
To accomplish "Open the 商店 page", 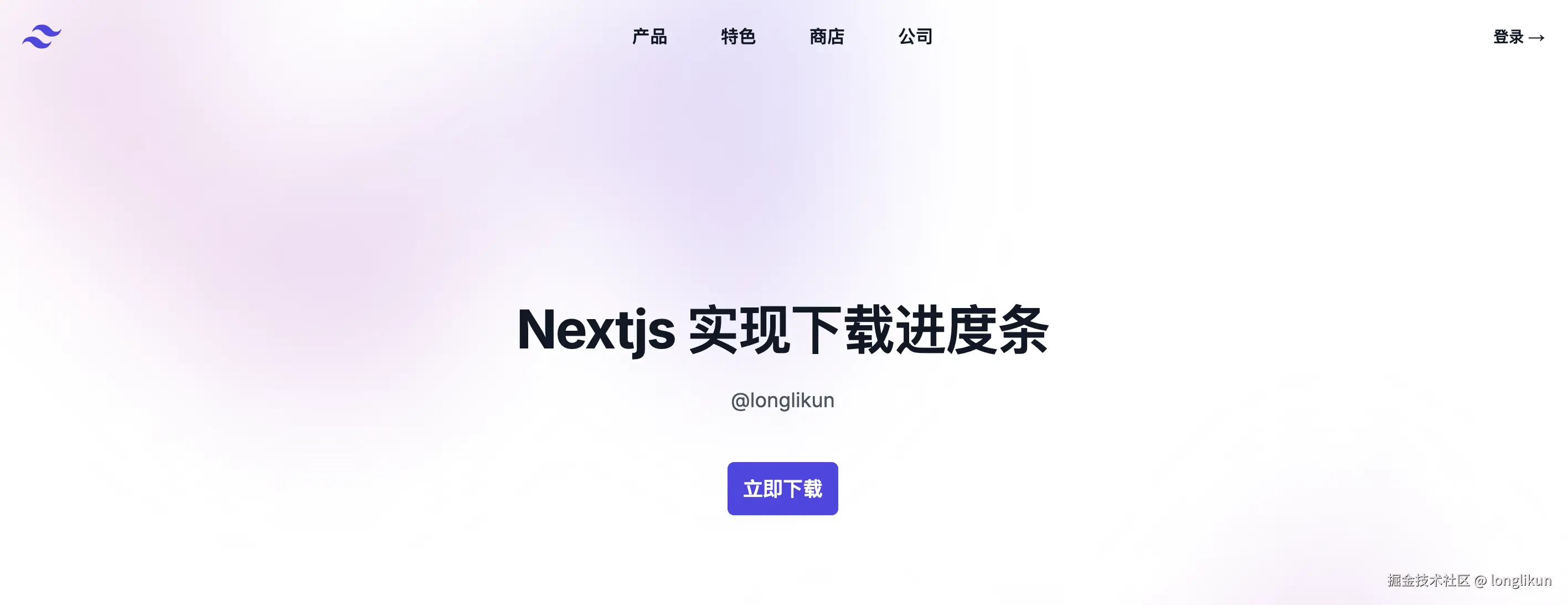I will (827, 37).
